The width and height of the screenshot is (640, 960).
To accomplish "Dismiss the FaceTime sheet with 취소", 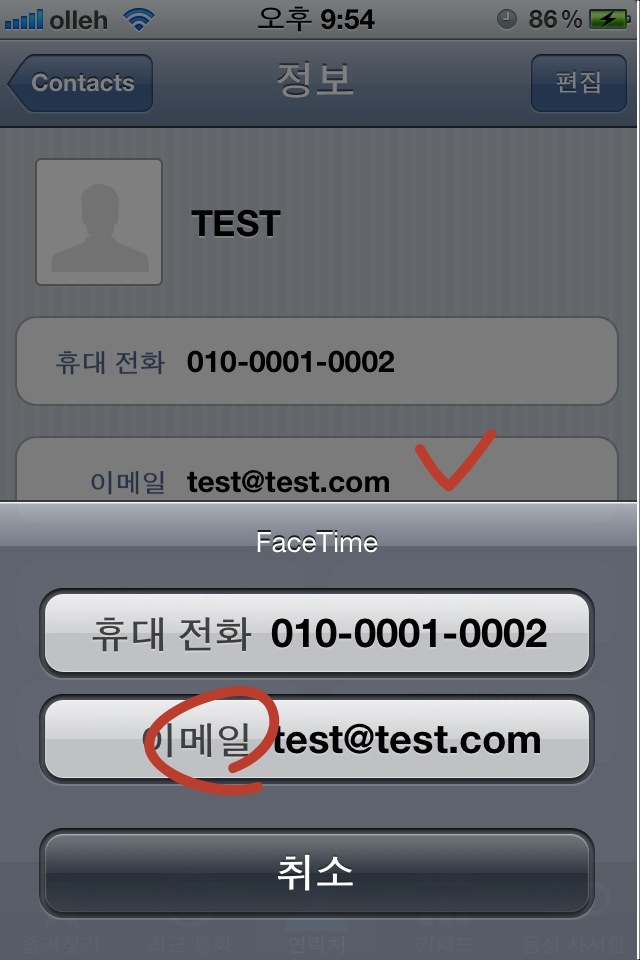I will 316,872.
